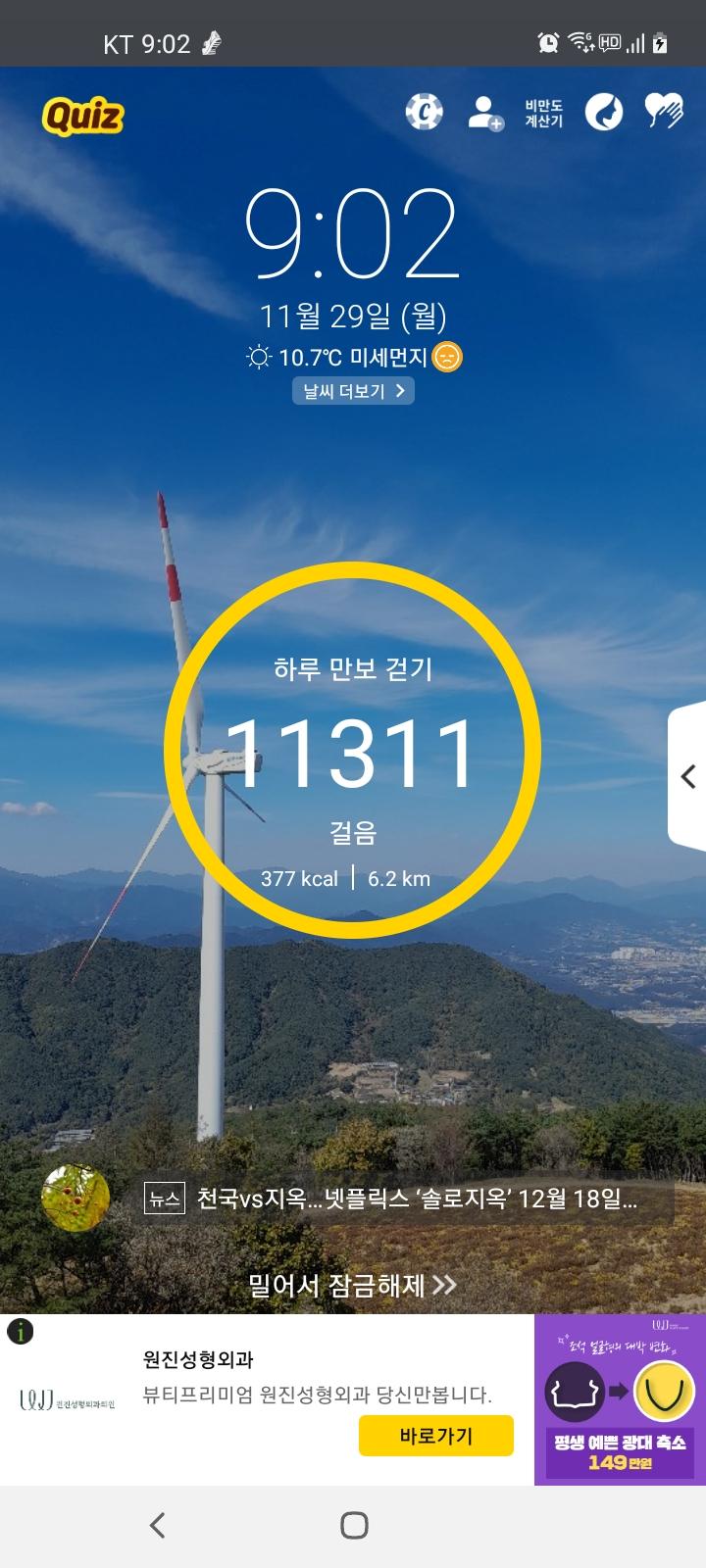Go back using the system back button
This screenshot has width=706, height=1568.
(x=157, y=1525)
